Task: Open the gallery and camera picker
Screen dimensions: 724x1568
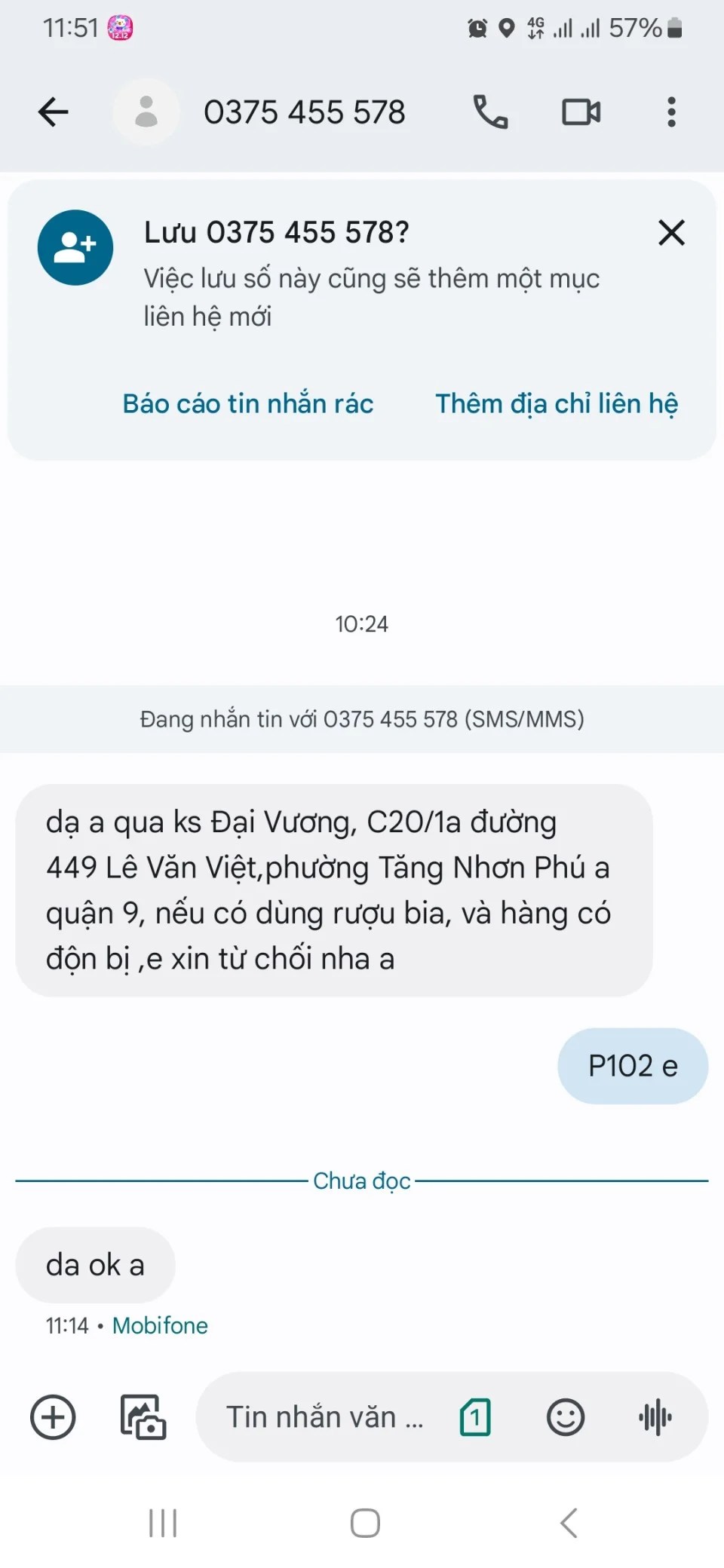Action: tap(143, 1417)
